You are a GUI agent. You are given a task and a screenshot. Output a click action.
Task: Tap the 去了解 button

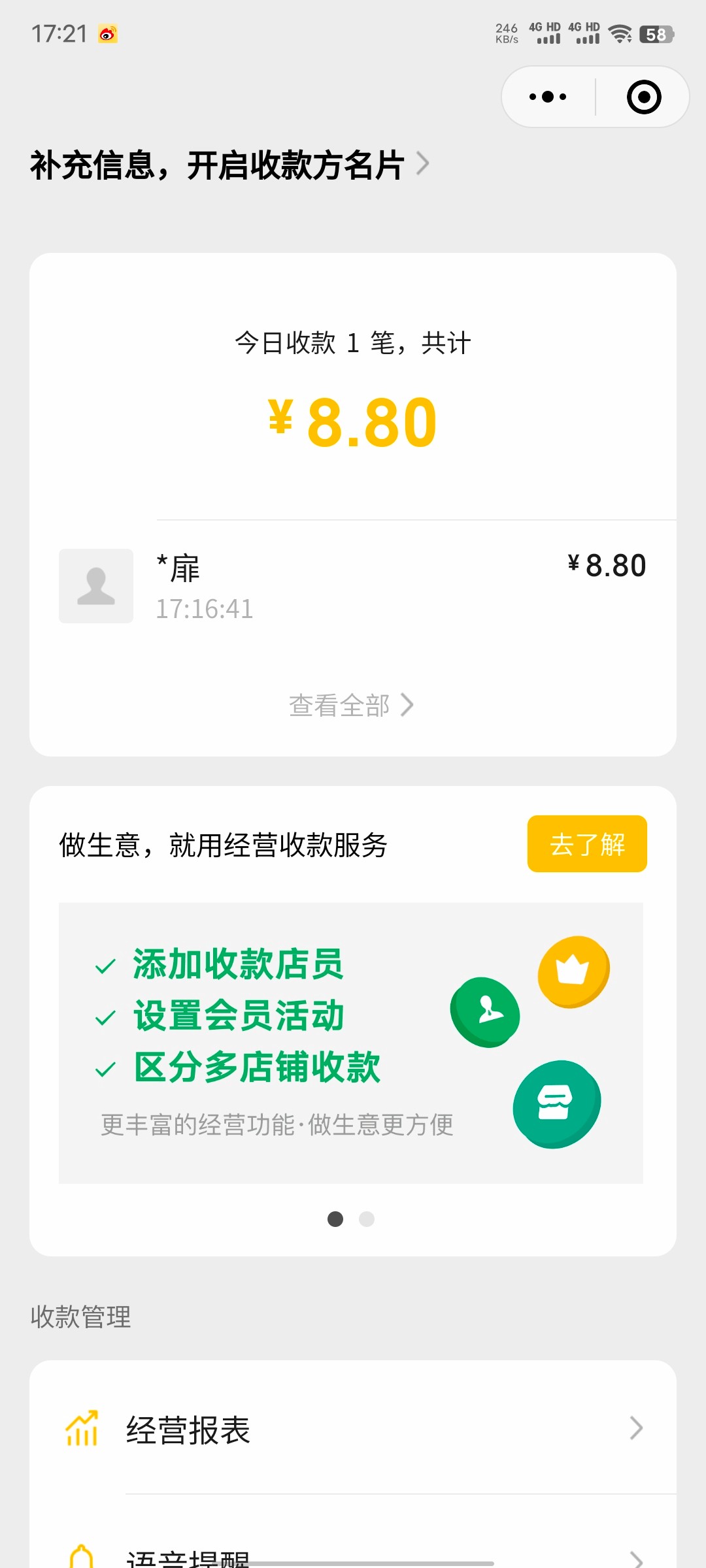click(x=587, y=843)
